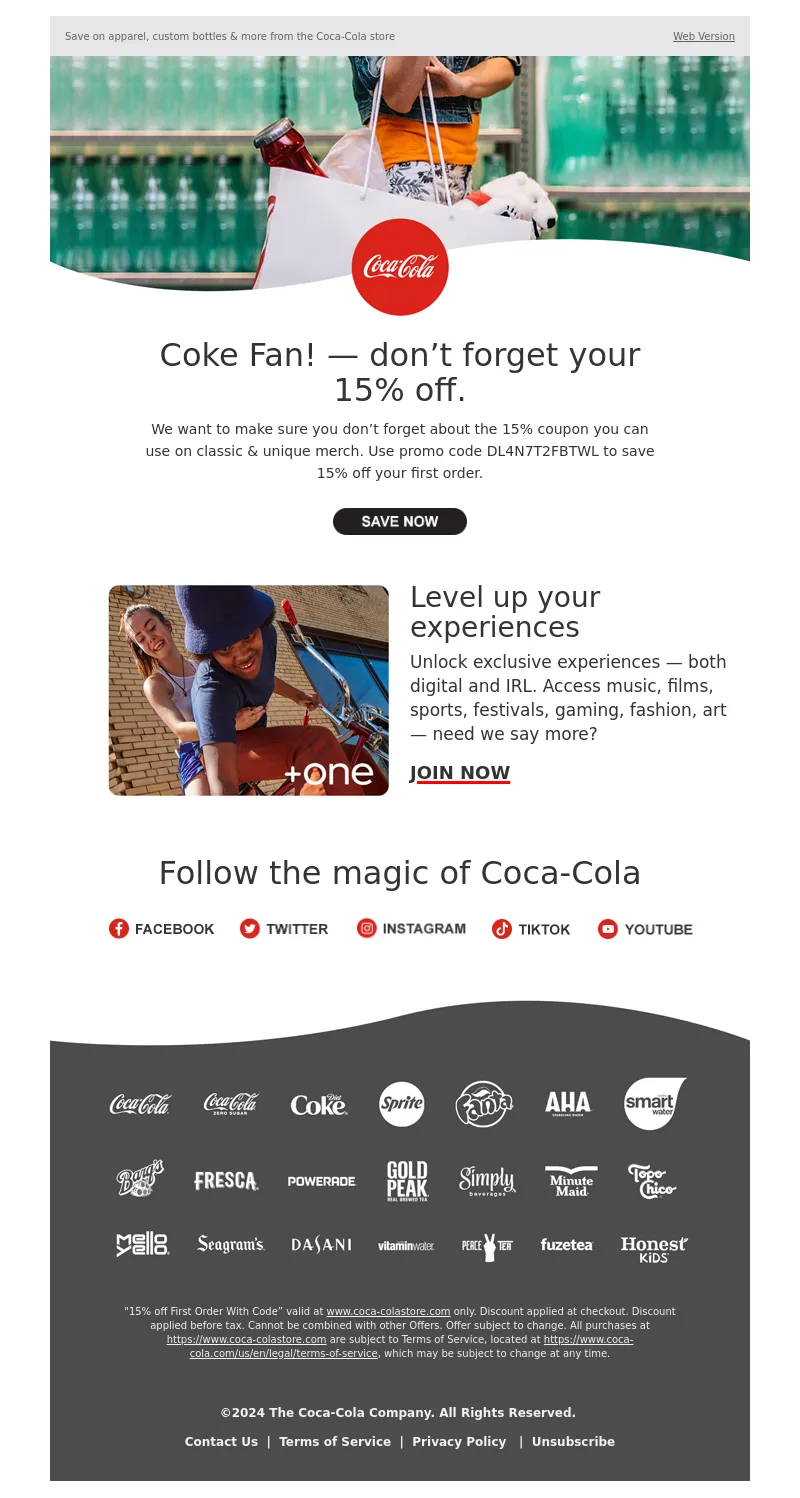View the Privacy Policy
The width and height of the screenshot is (800, 1498).
point(459,1441)
